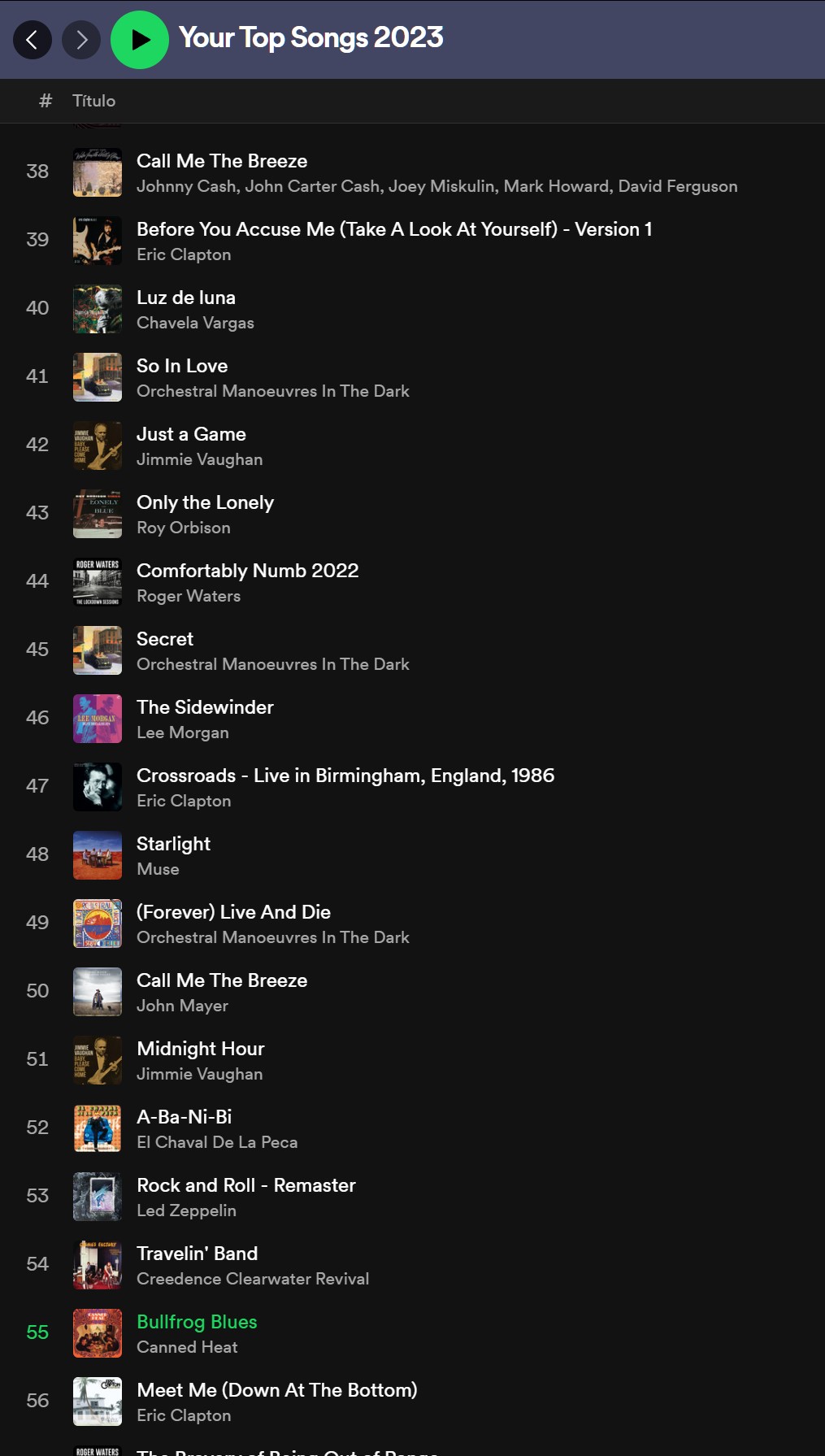Go forward with the right arrow
Viewport: 825px width, 1456px height.
pos(81,39)
